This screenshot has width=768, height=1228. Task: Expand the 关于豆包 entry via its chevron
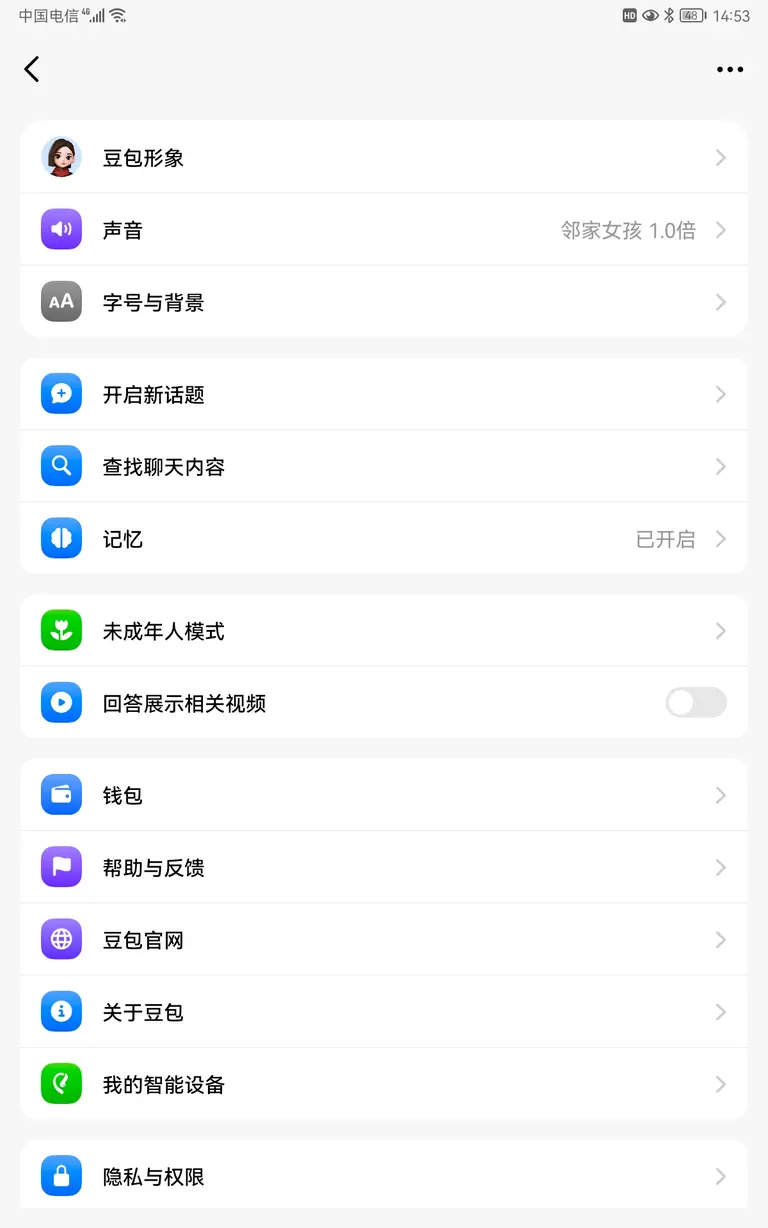point(720,1011)
